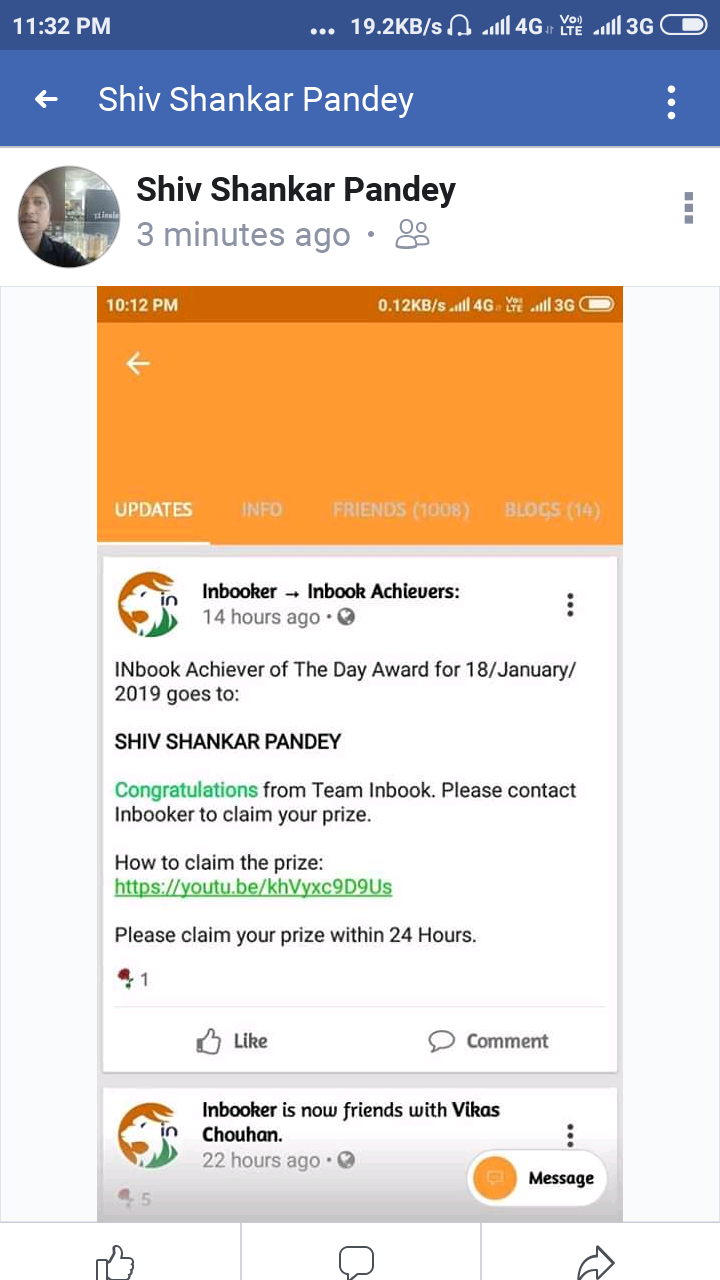The width and height of the screenshot is (720, 1280).
Task: Open the app bar overflow menu
Action: [671, 101]
